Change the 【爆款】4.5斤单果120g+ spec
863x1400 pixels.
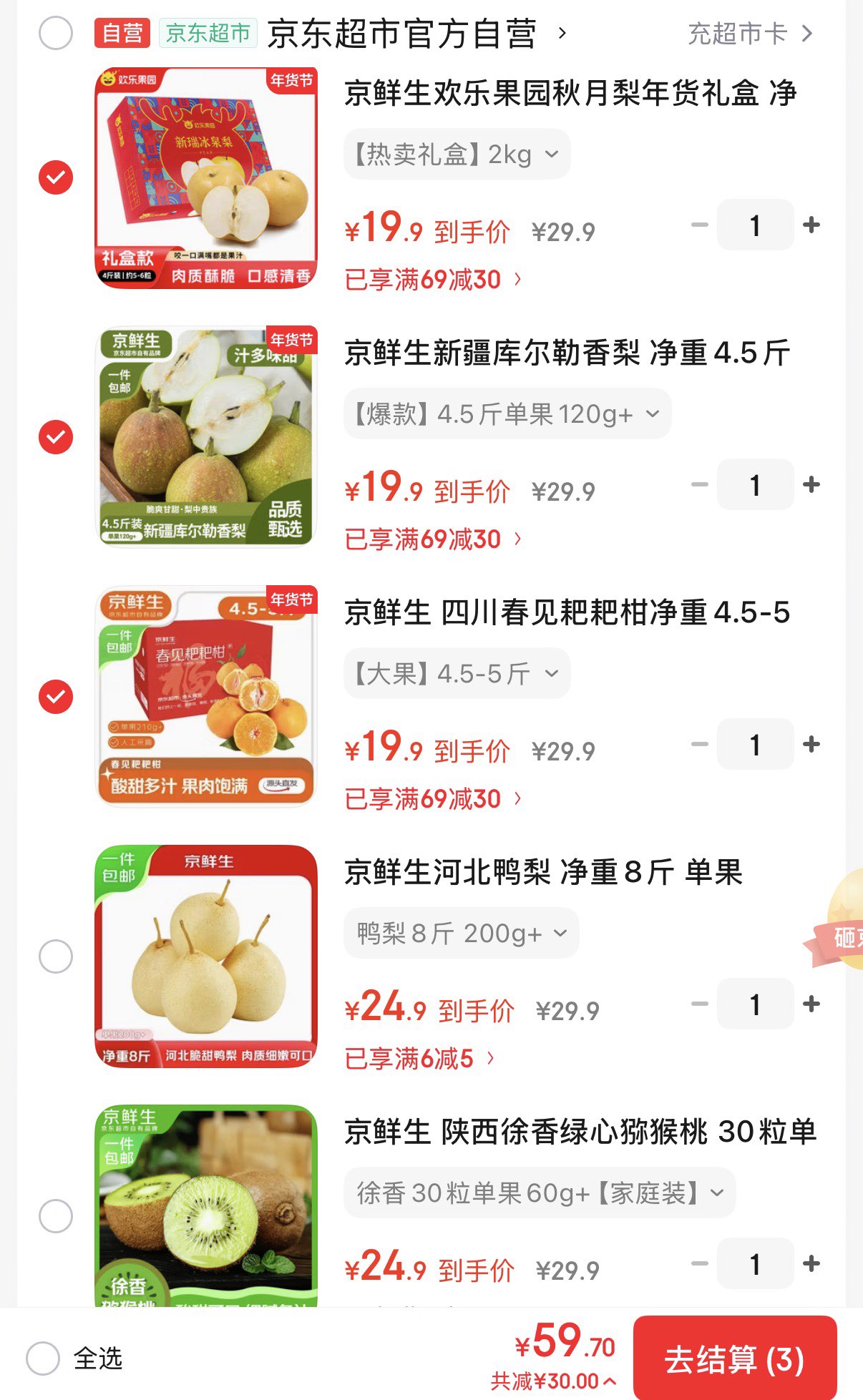click(x=507, y=413)
